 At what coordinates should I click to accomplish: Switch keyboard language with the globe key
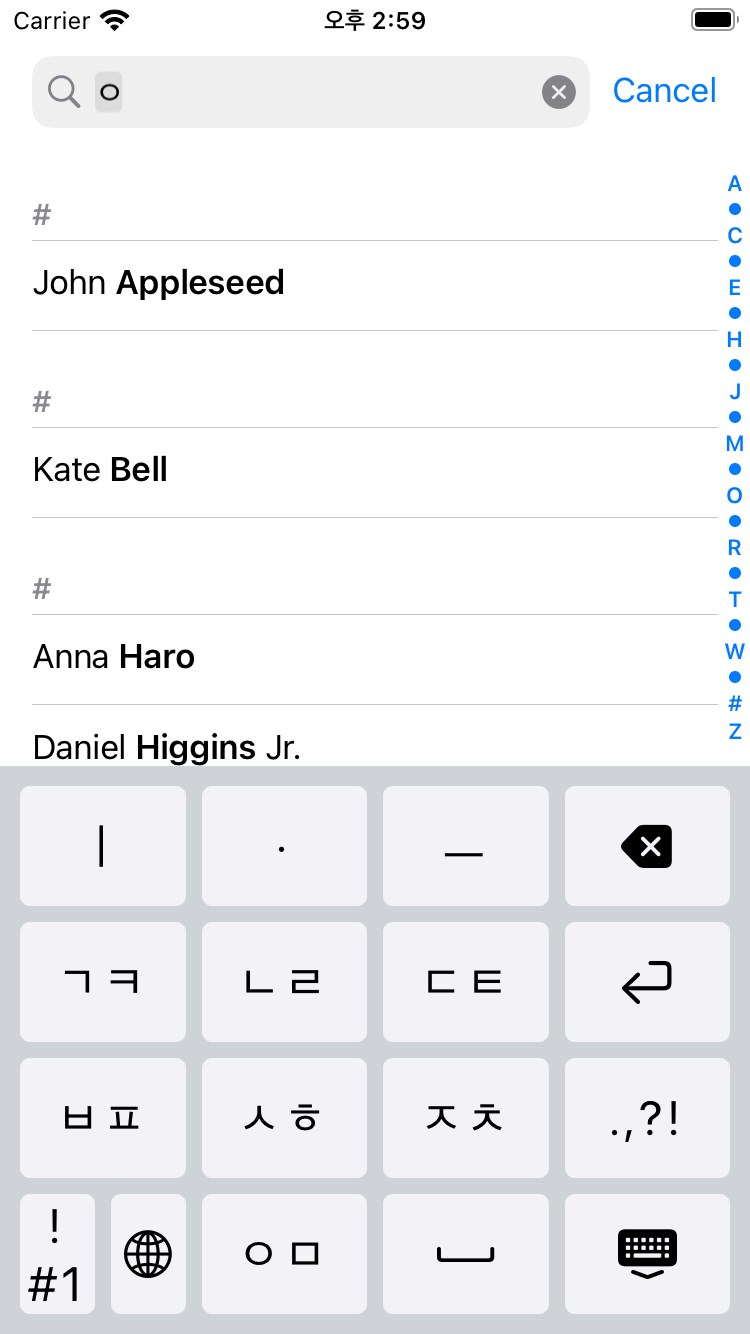(148, 1254)
